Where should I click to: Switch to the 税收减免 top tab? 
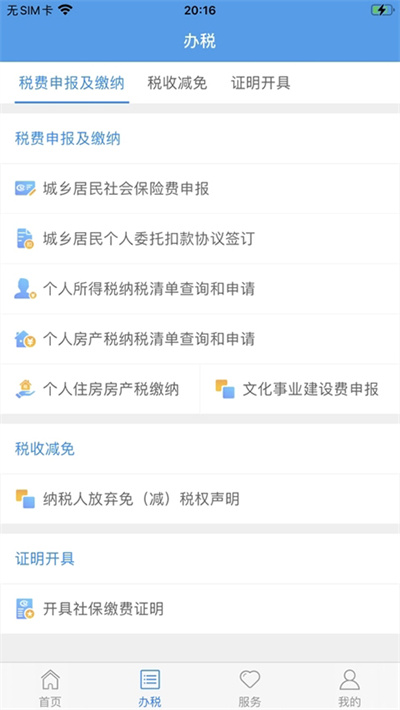point(177,83)
